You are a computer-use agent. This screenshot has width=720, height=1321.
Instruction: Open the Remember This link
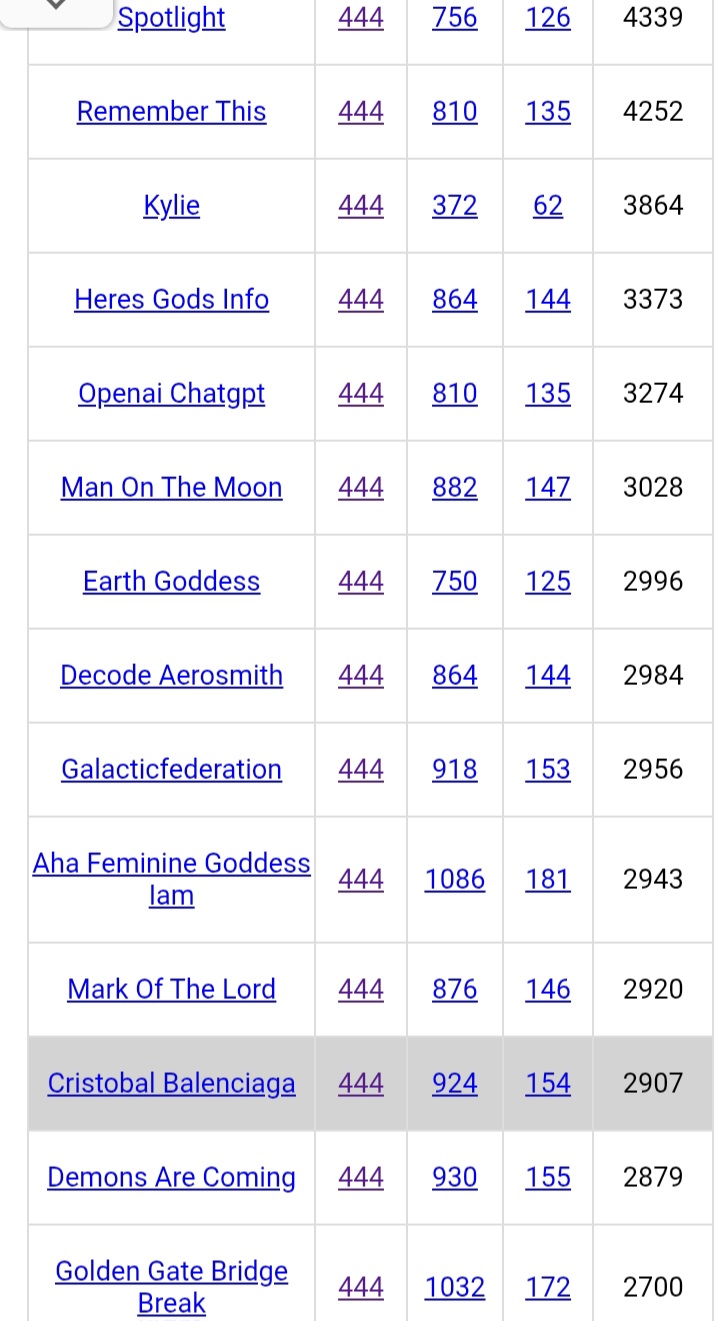171,111
